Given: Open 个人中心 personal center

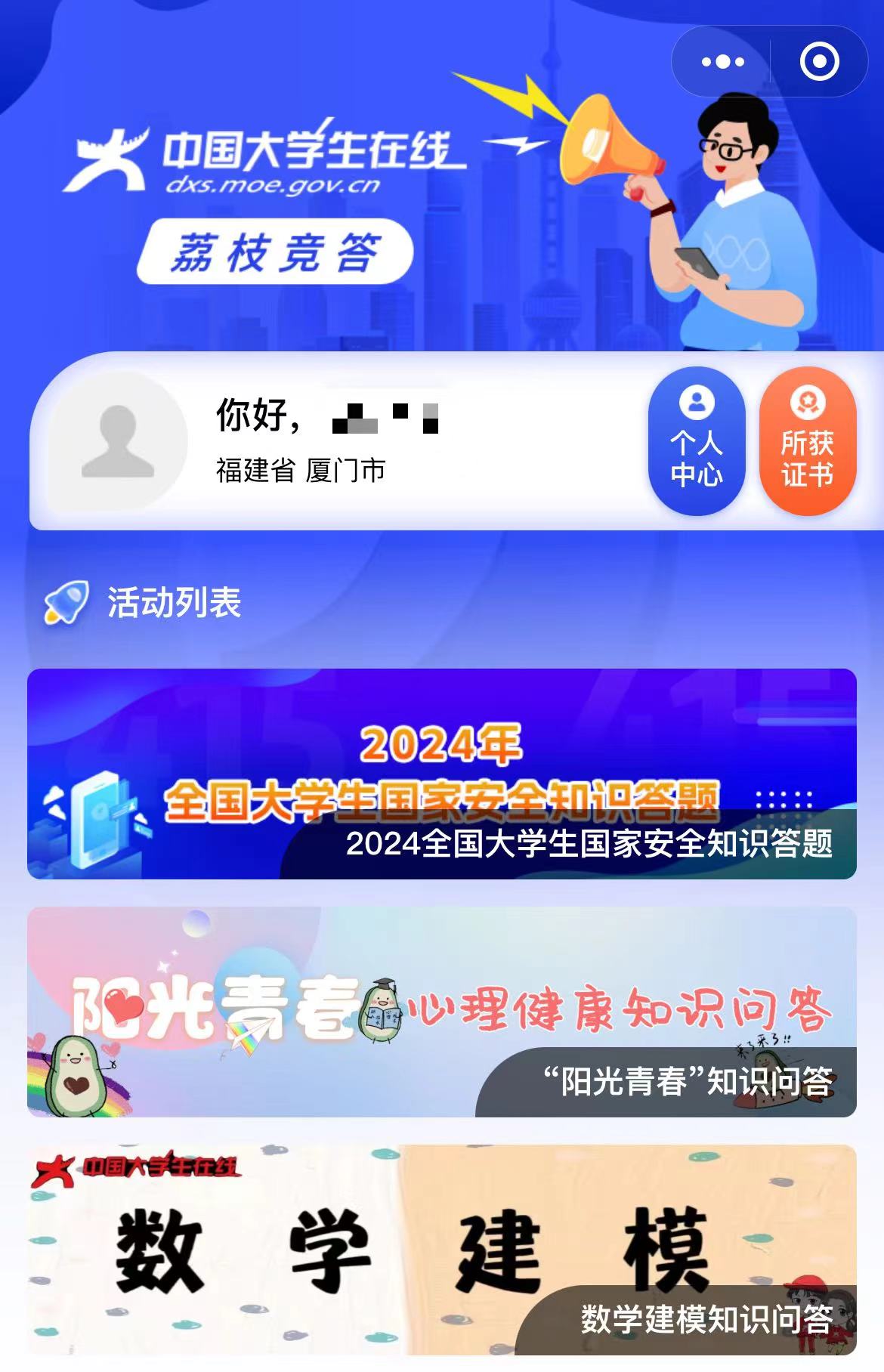Looking at the screenshot, I should point(697,441).
